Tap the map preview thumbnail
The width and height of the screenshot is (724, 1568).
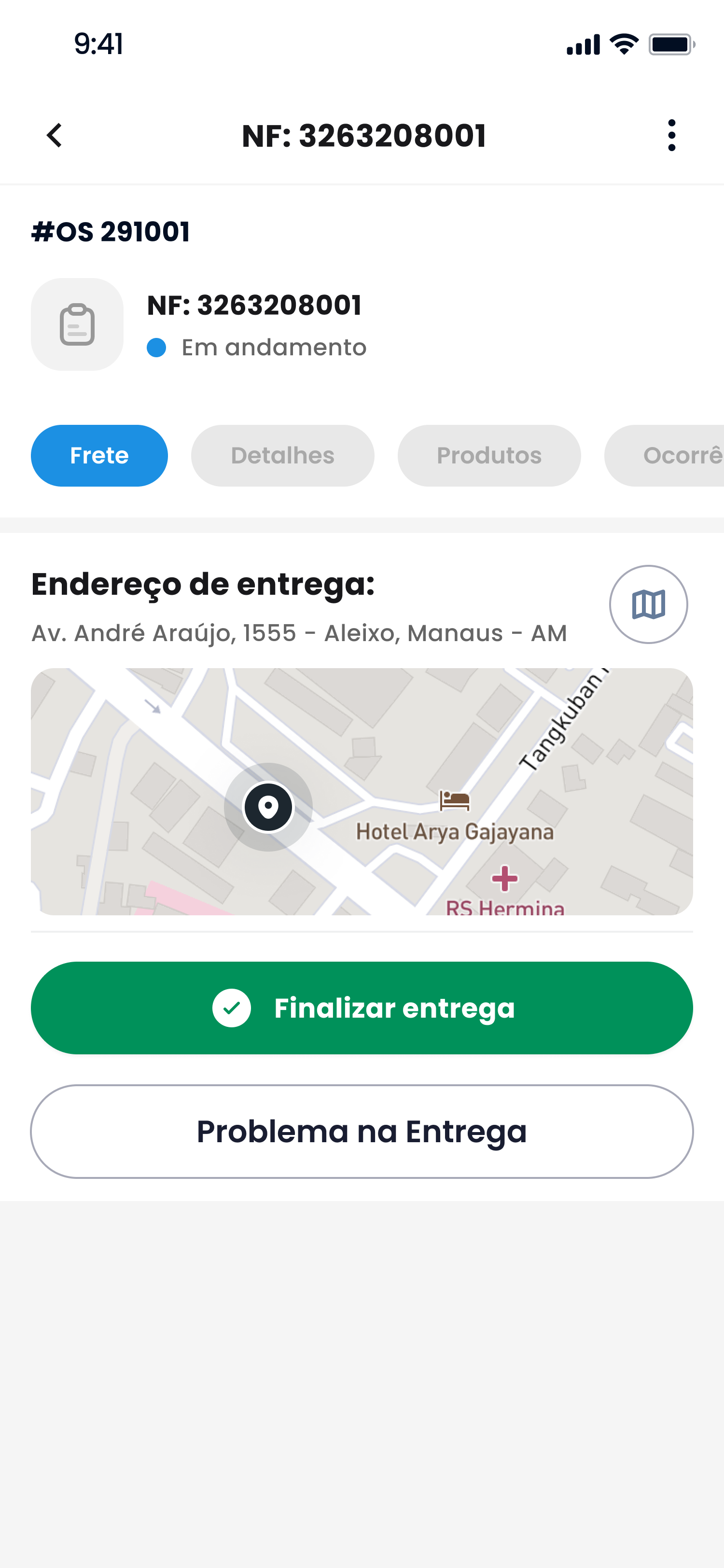362,791
